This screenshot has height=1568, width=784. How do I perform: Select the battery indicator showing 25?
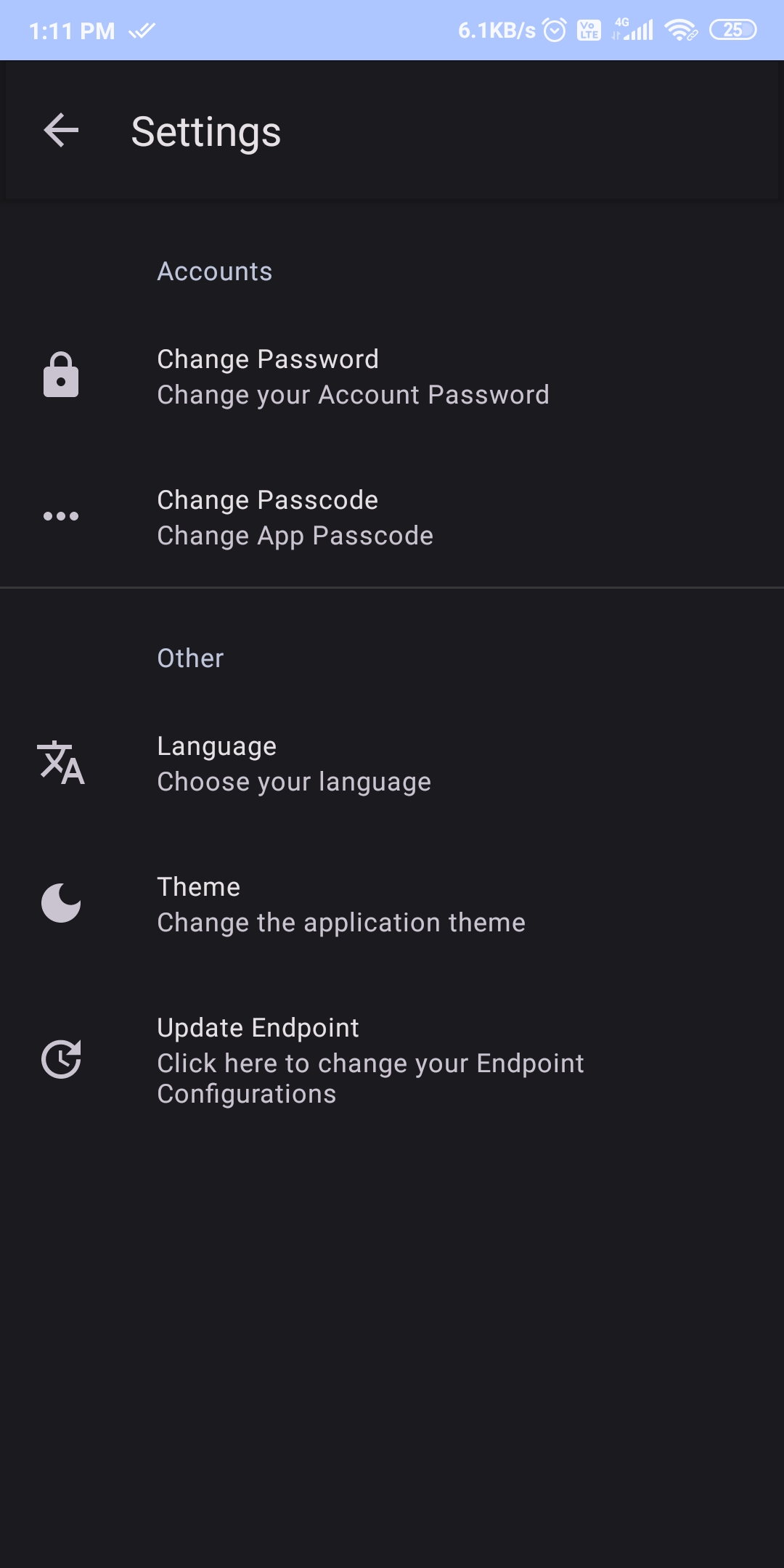coord(732,29)
